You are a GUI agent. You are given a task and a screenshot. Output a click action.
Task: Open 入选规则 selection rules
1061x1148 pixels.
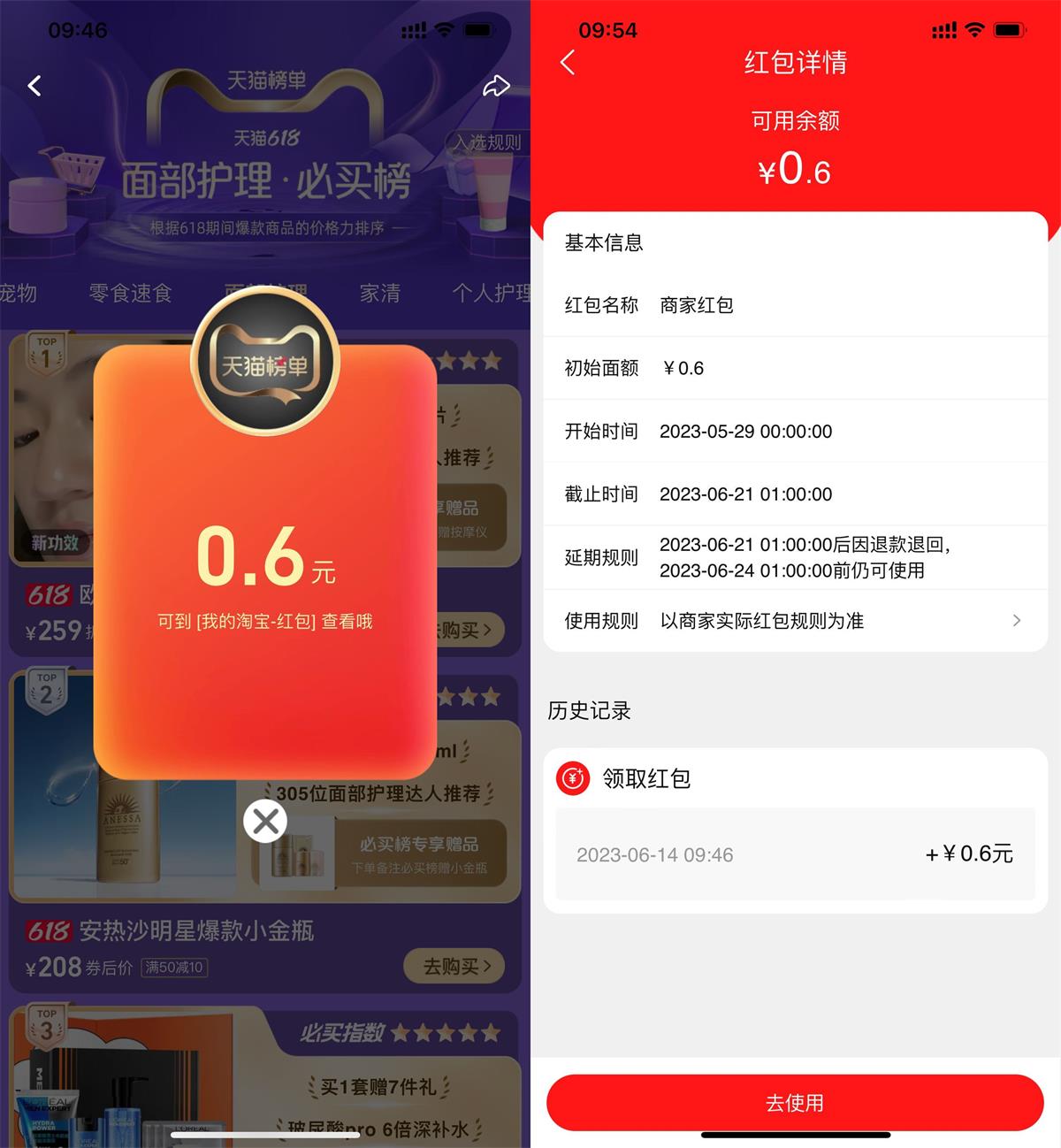coord(489,142)
